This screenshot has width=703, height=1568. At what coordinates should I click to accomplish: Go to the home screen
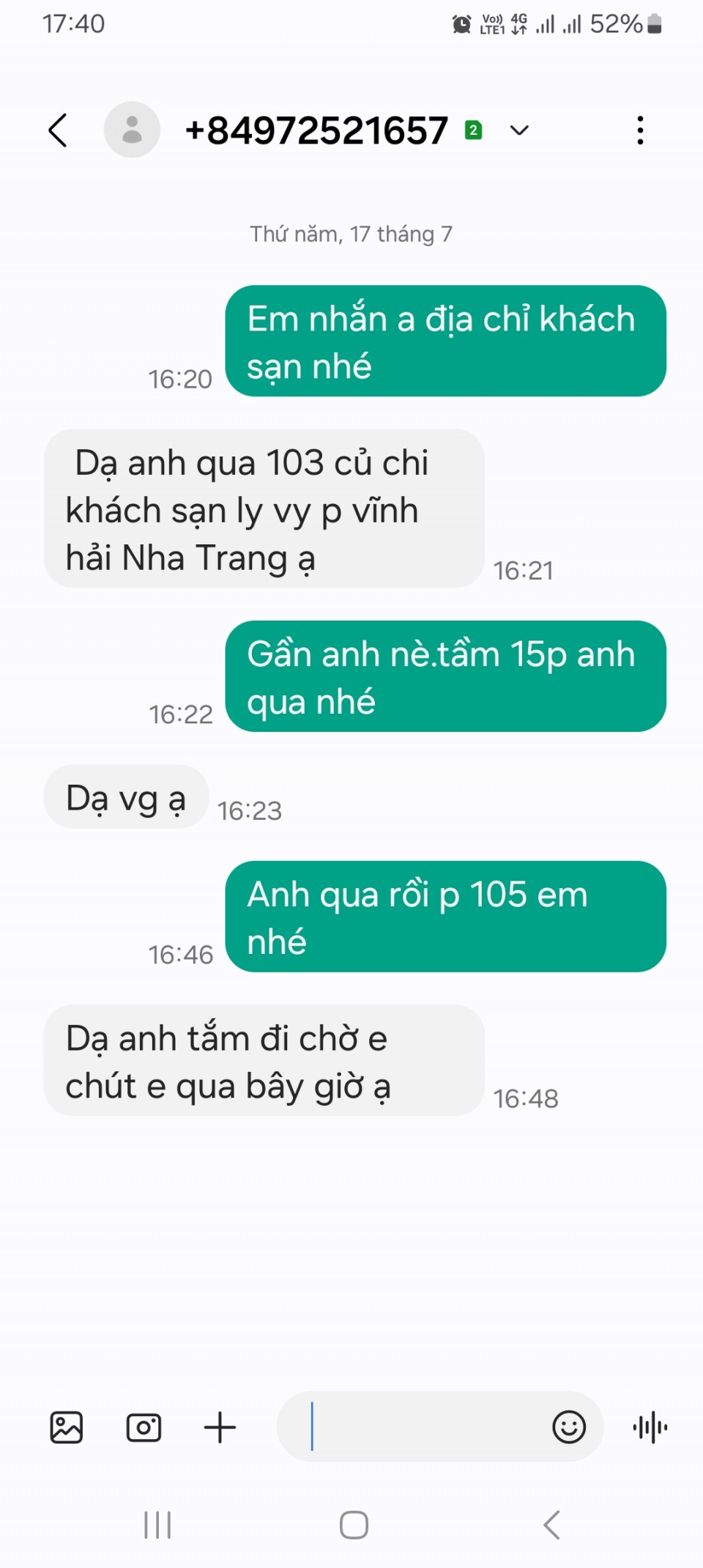[x=354, y=1525]
